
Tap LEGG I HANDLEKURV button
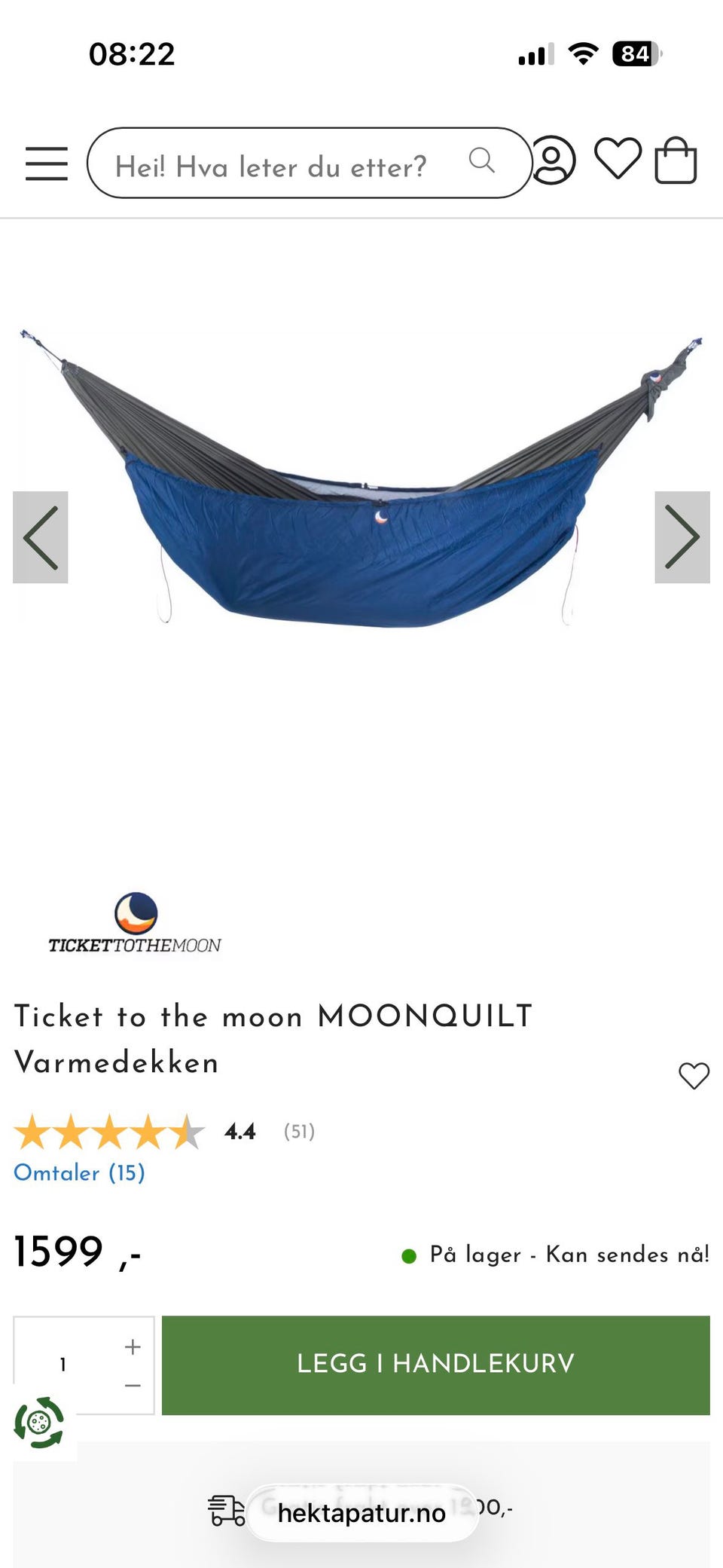435,1365
